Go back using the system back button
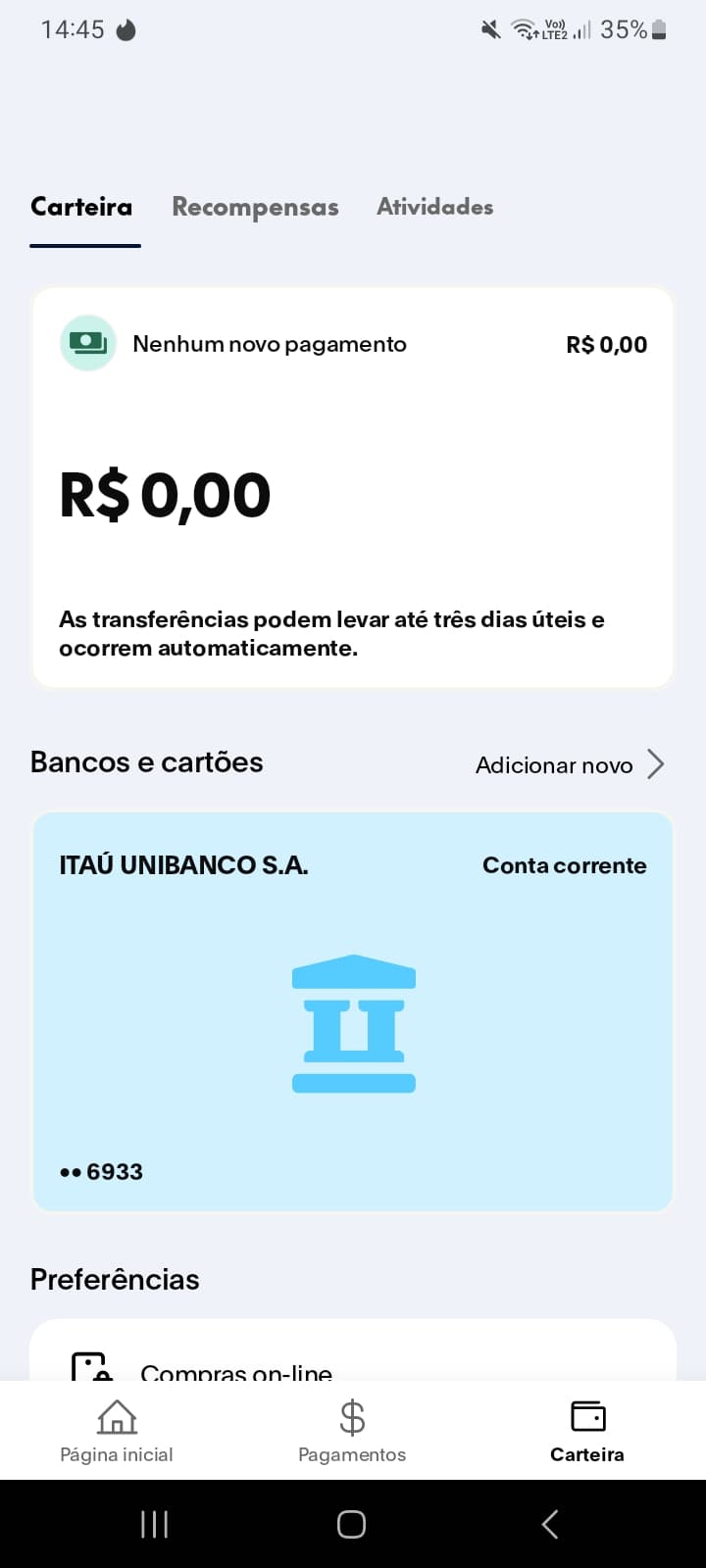The width and height of the screenshot is (706, 1568). (x=550, y=1524)
